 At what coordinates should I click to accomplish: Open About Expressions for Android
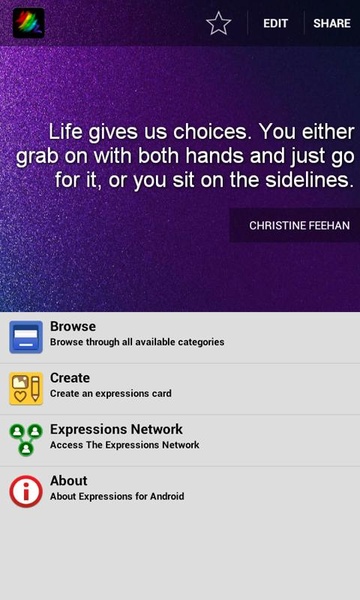[180, 492]
